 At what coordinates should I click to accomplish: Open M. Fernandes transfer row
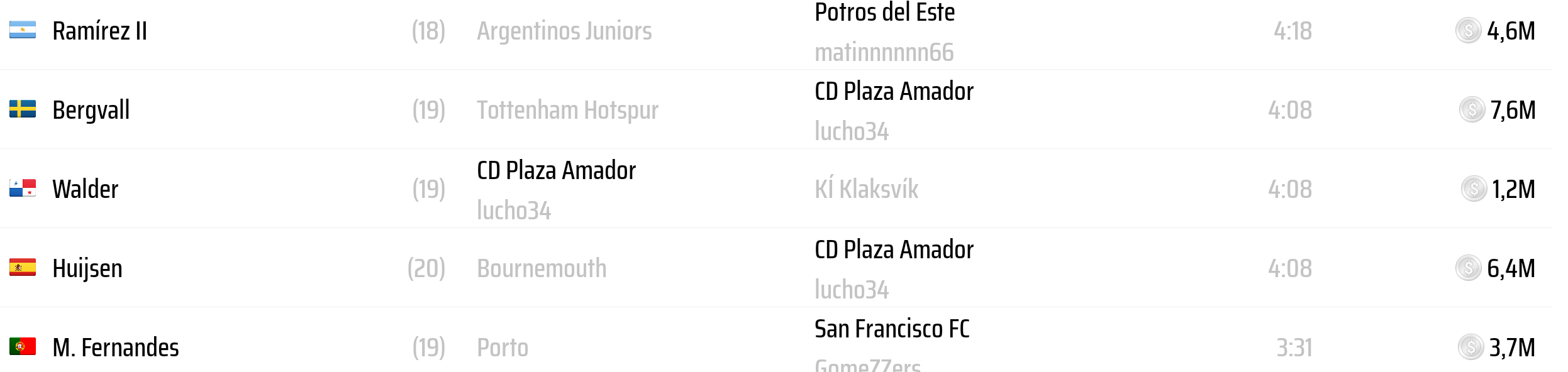tap(116, 348)
